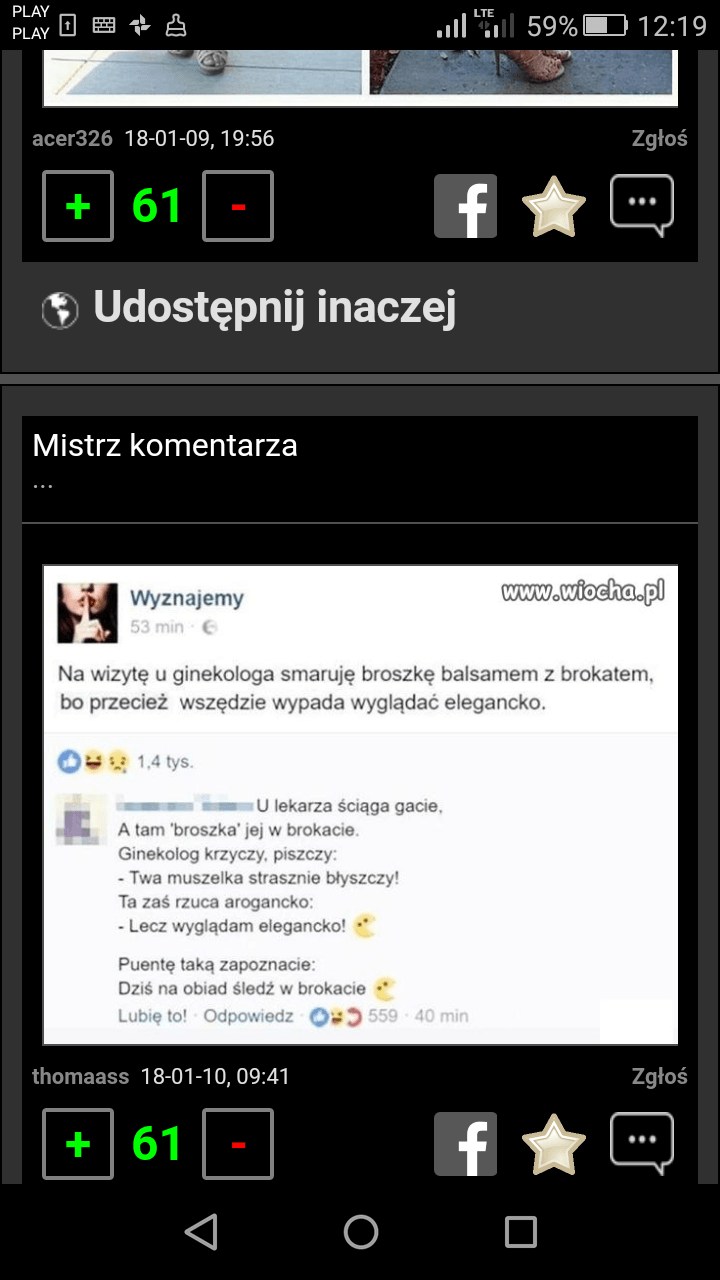The width and height of the screenshot is (720, 1280).
Task: Add acer326's post to favorites
Action: click(x=553, y=206)
